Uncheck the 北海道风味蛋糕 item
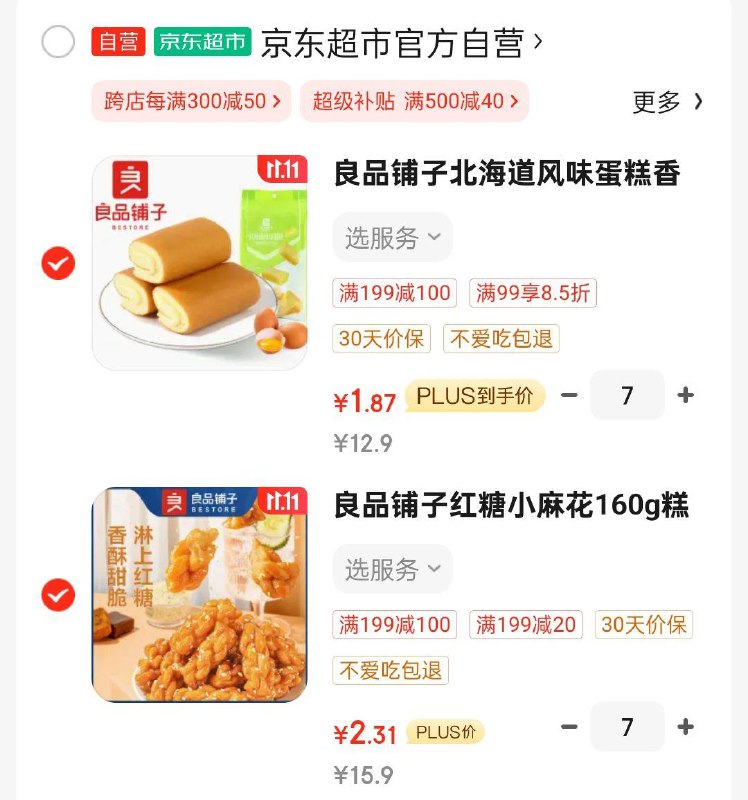 click(58, 263)
